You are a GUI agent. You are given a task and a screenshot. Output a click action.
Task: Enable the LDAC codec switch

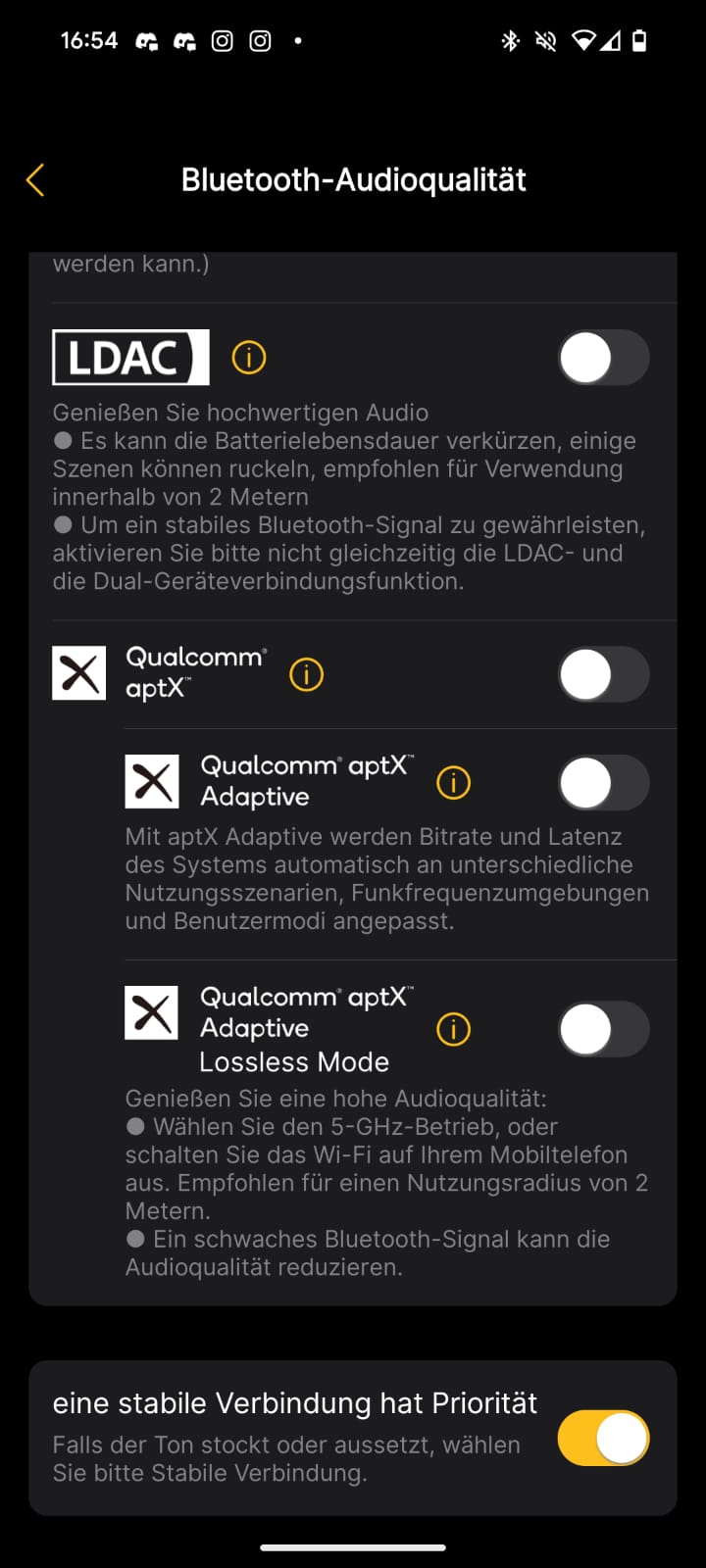(603, 358)
